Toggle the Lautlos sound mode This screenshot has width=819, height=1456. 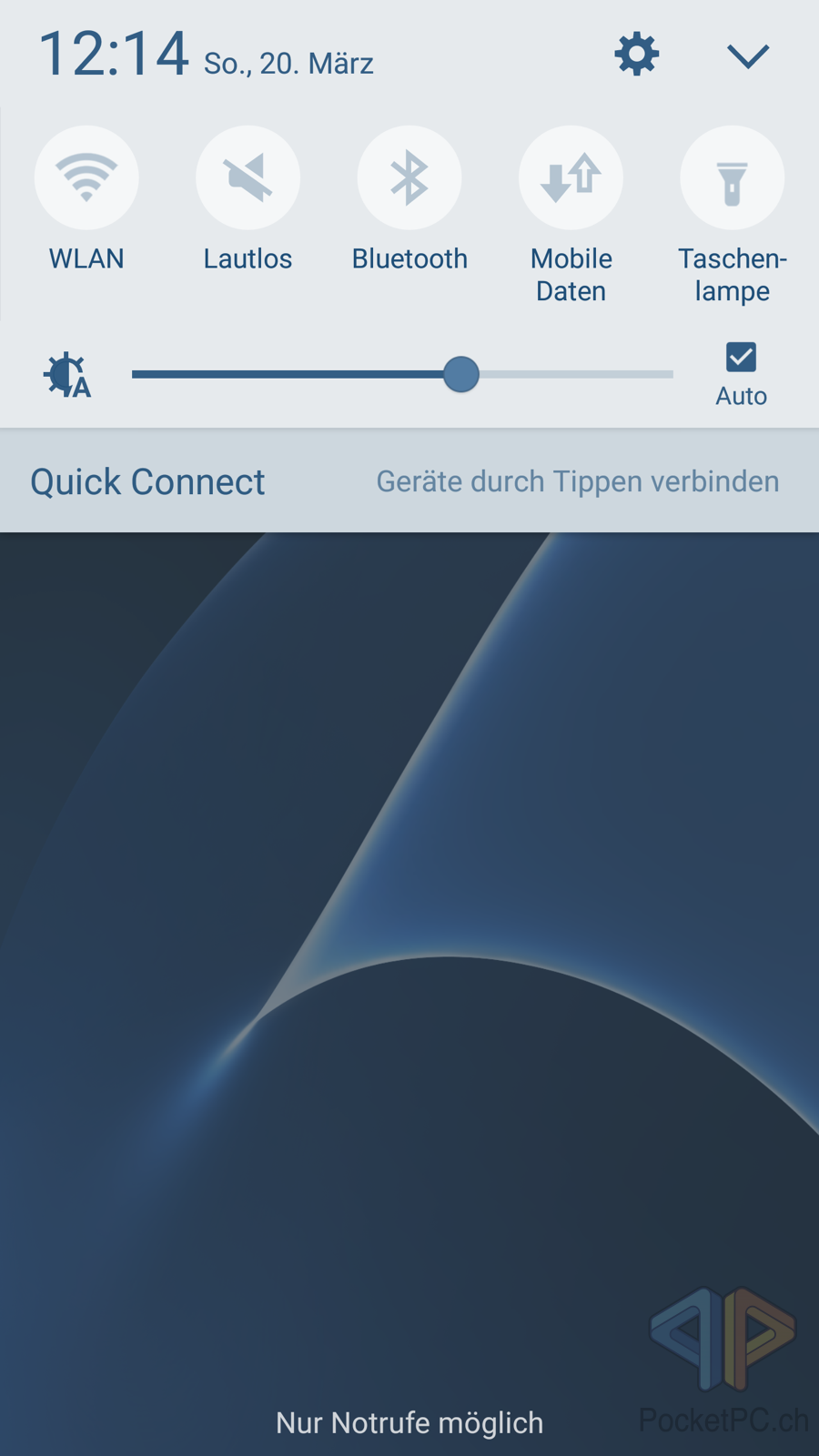coord(248,177)
